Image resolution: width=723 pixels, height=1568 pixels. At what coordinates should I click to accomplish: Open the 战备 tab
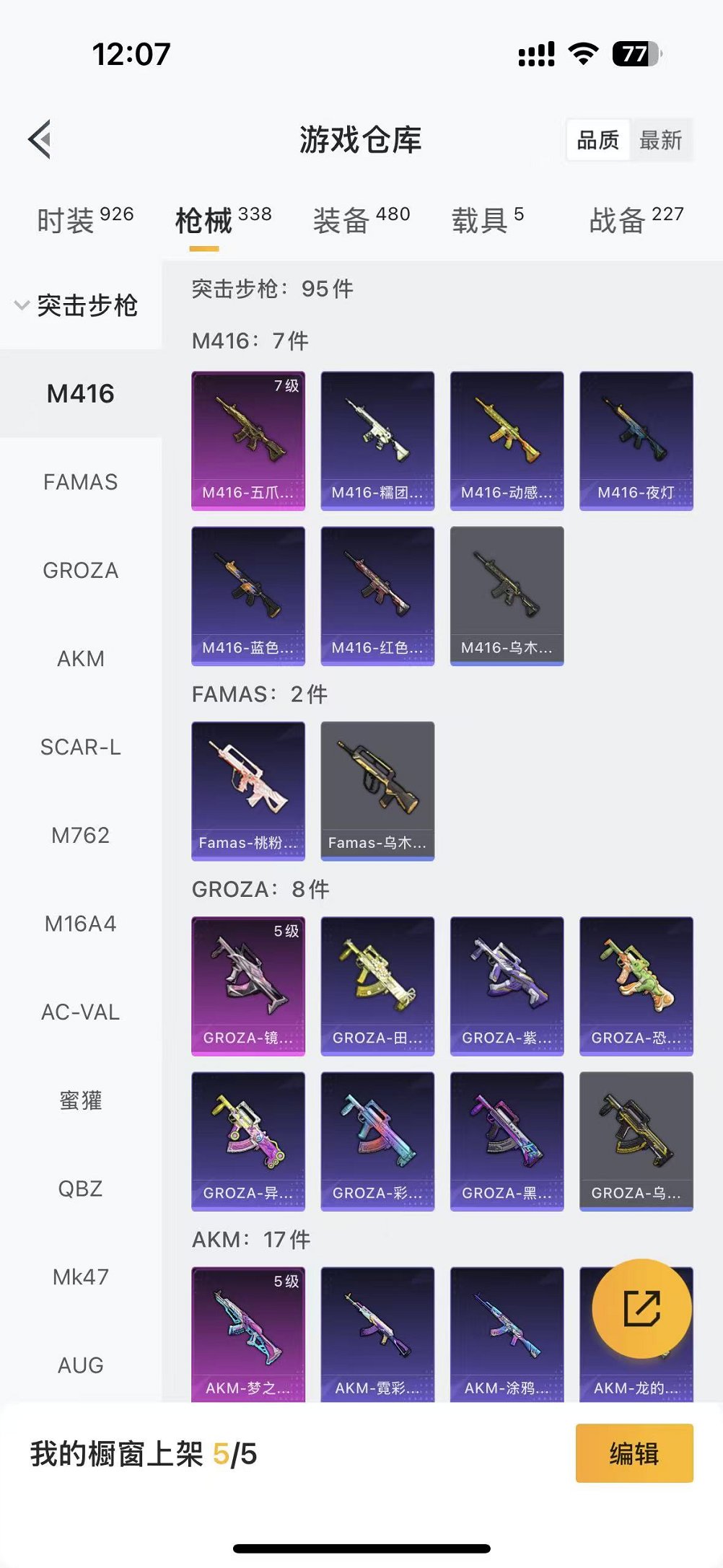pos(636,219)
